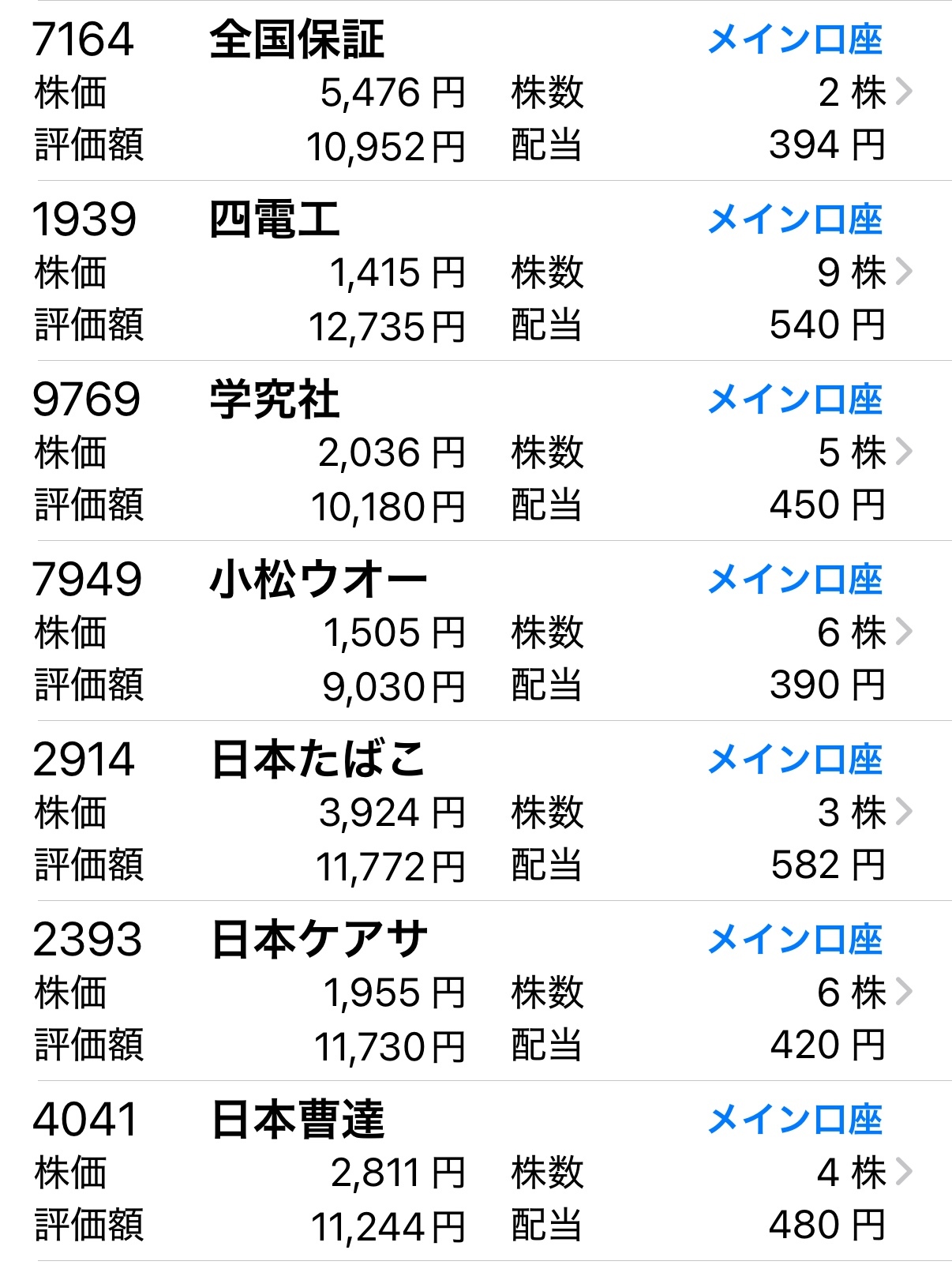This screenshot has height=1265, width=952.
Task: Select the 学究社 (9769) stock entry
Action: coord(476,451)
